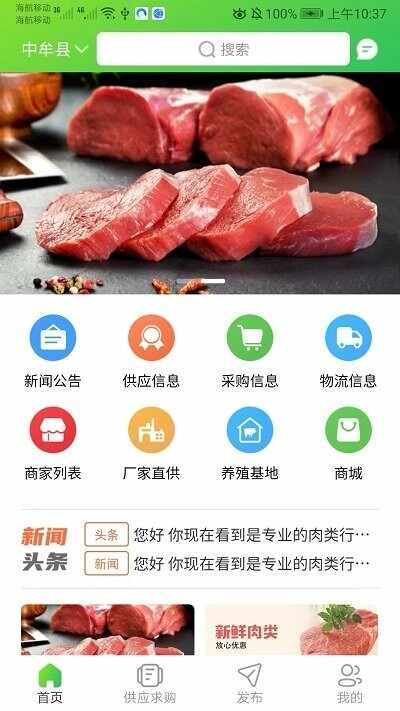Viewport: 400px width, 711px height.
Task: Open the 新鲜肉类 promotion card
Action: coord(292,630)
